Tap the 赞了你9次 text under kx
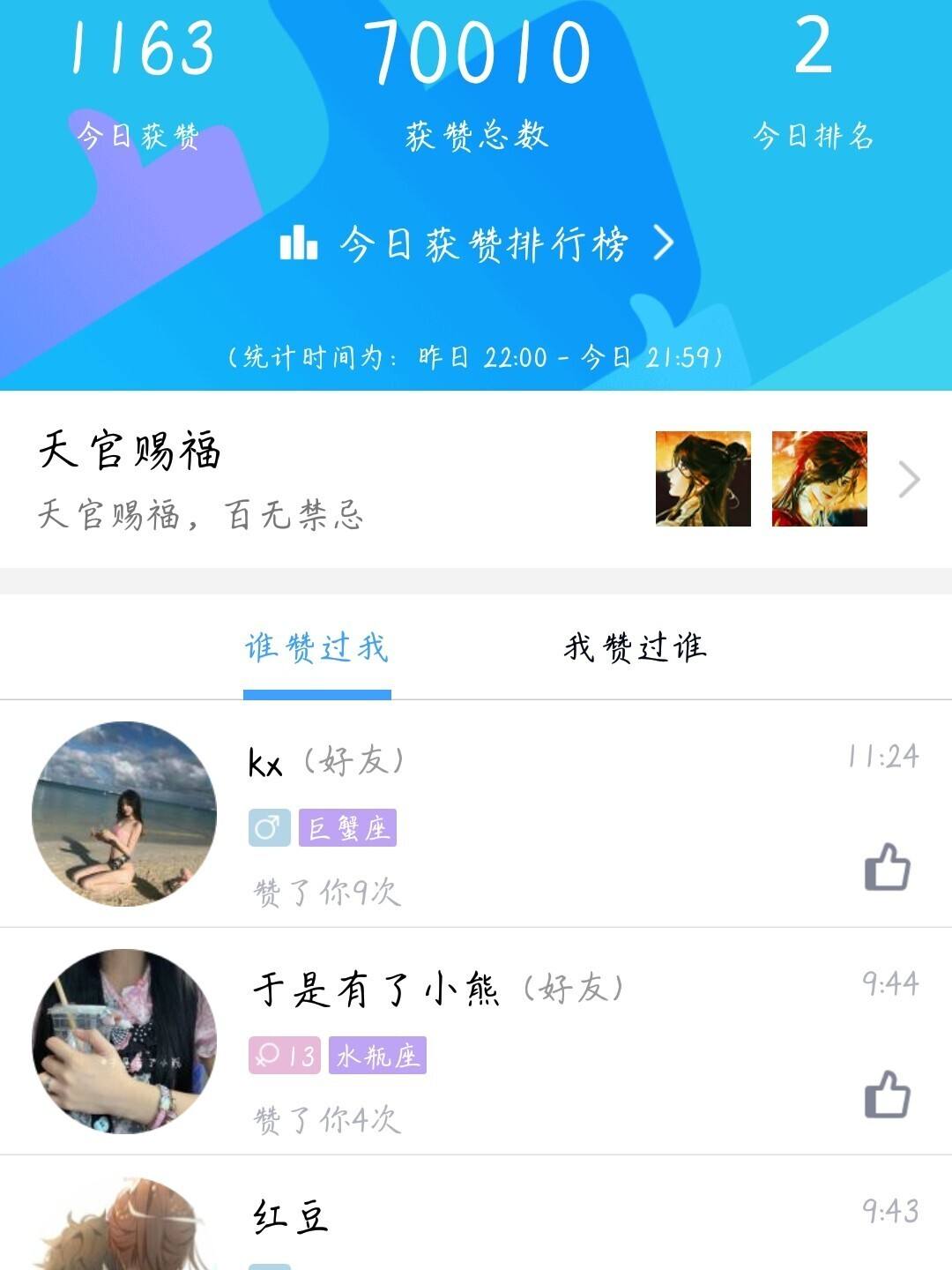This screenshot has width=952, height=1270. [326, 892]
